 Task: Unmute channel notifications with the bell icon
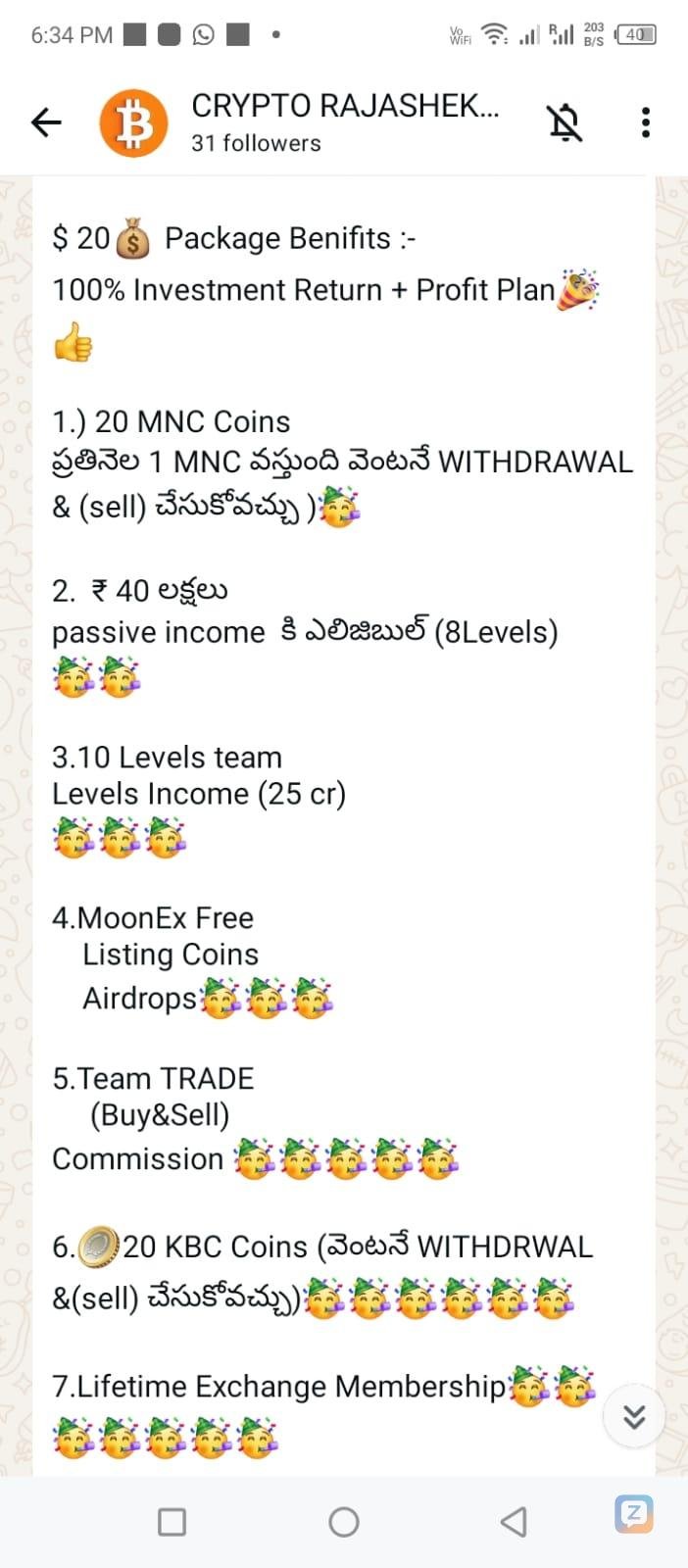(x=564, y=122)
